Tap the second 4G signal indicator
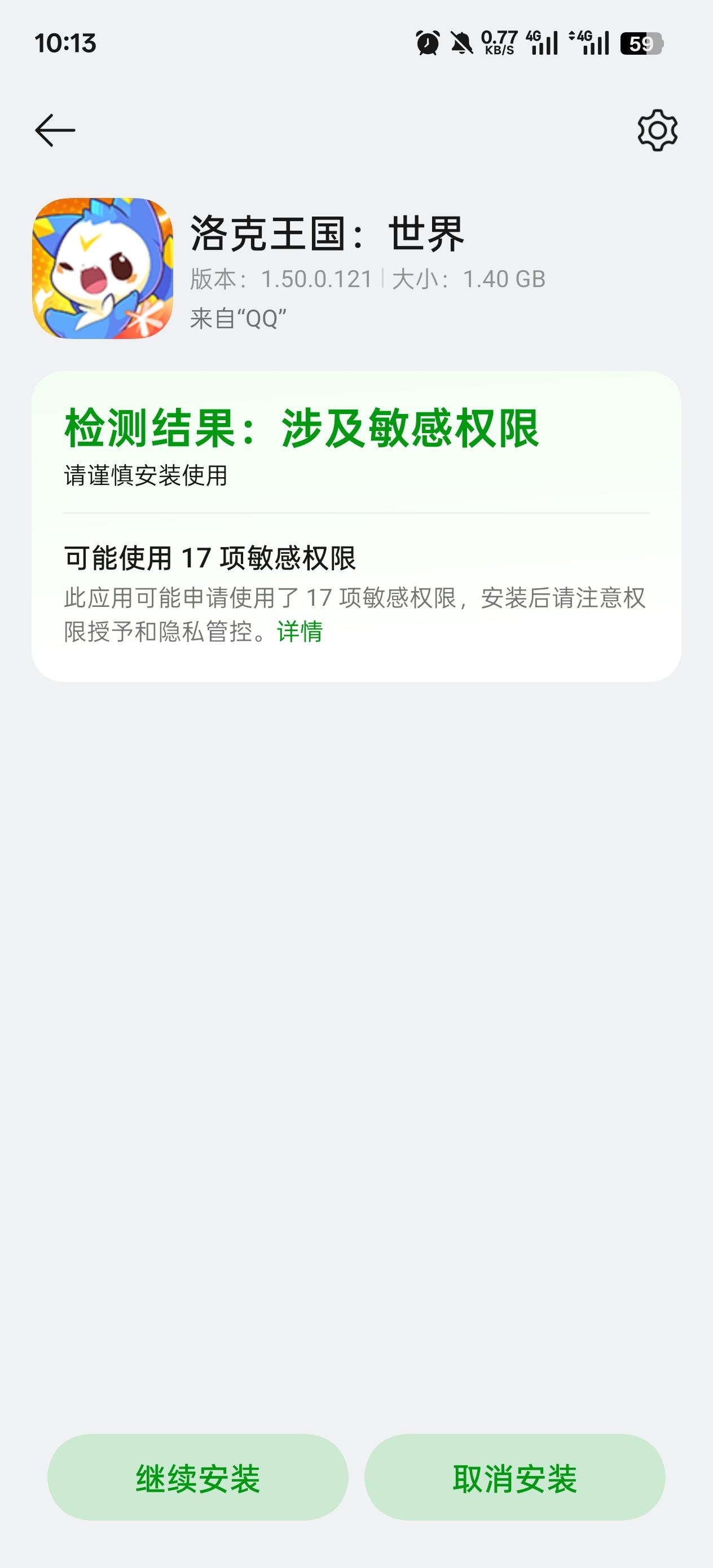 (x=589, y=43)
